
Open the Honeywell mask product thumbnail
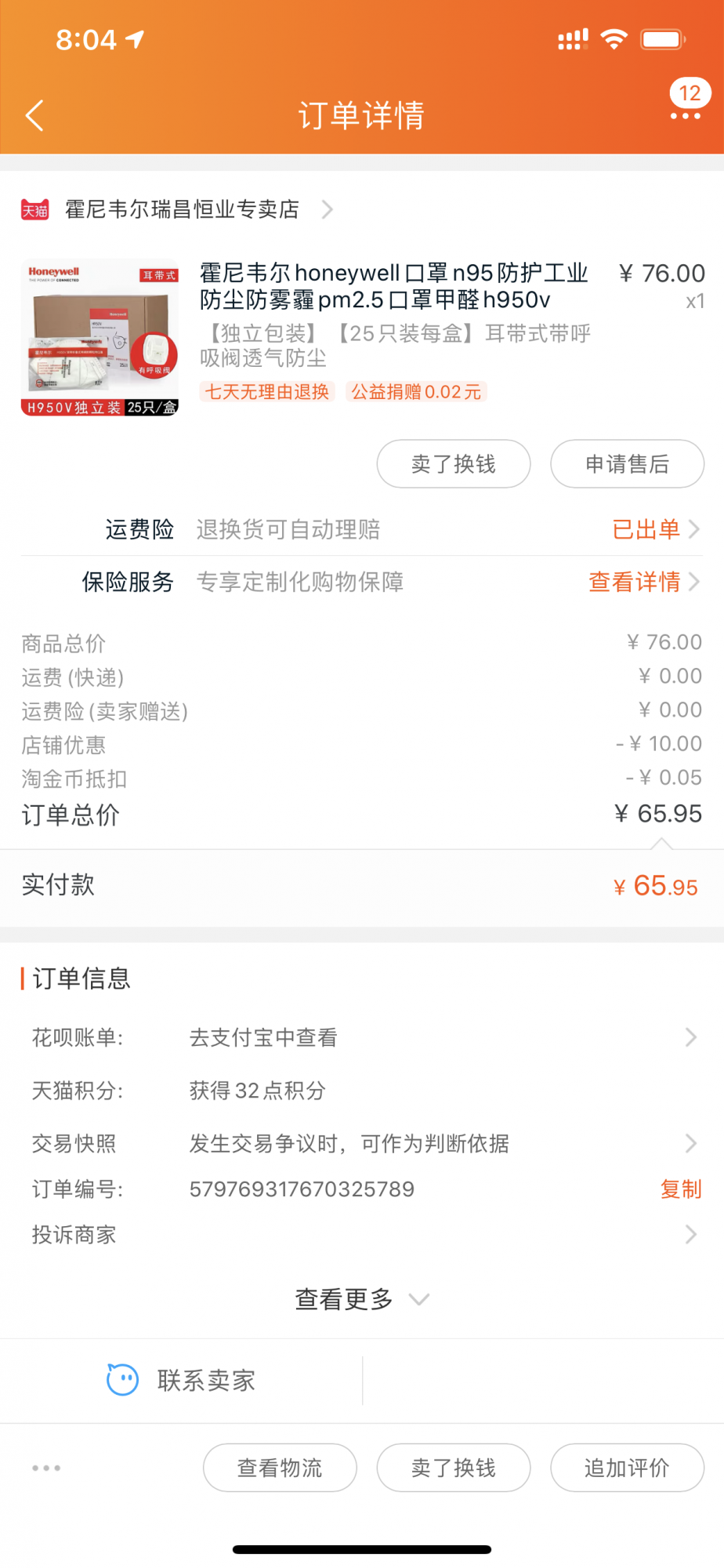(100, 337)
